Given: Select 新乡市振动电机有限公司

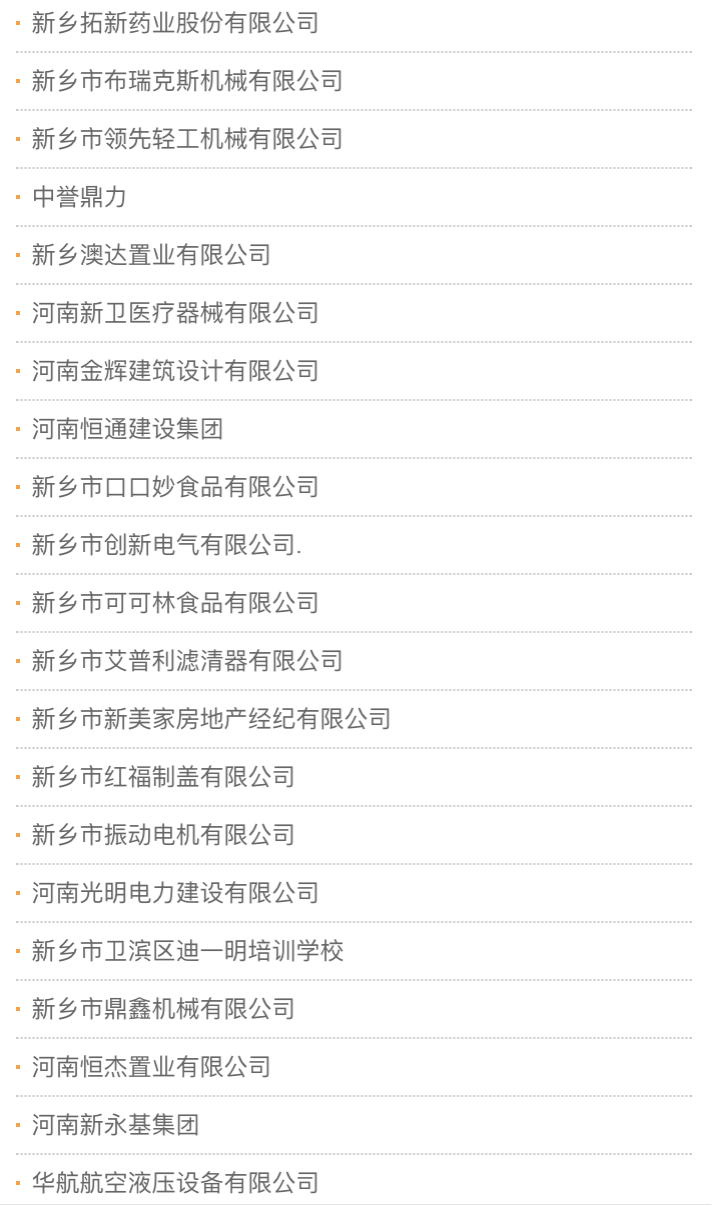Looking at the screenshot, I should [164, 835].
